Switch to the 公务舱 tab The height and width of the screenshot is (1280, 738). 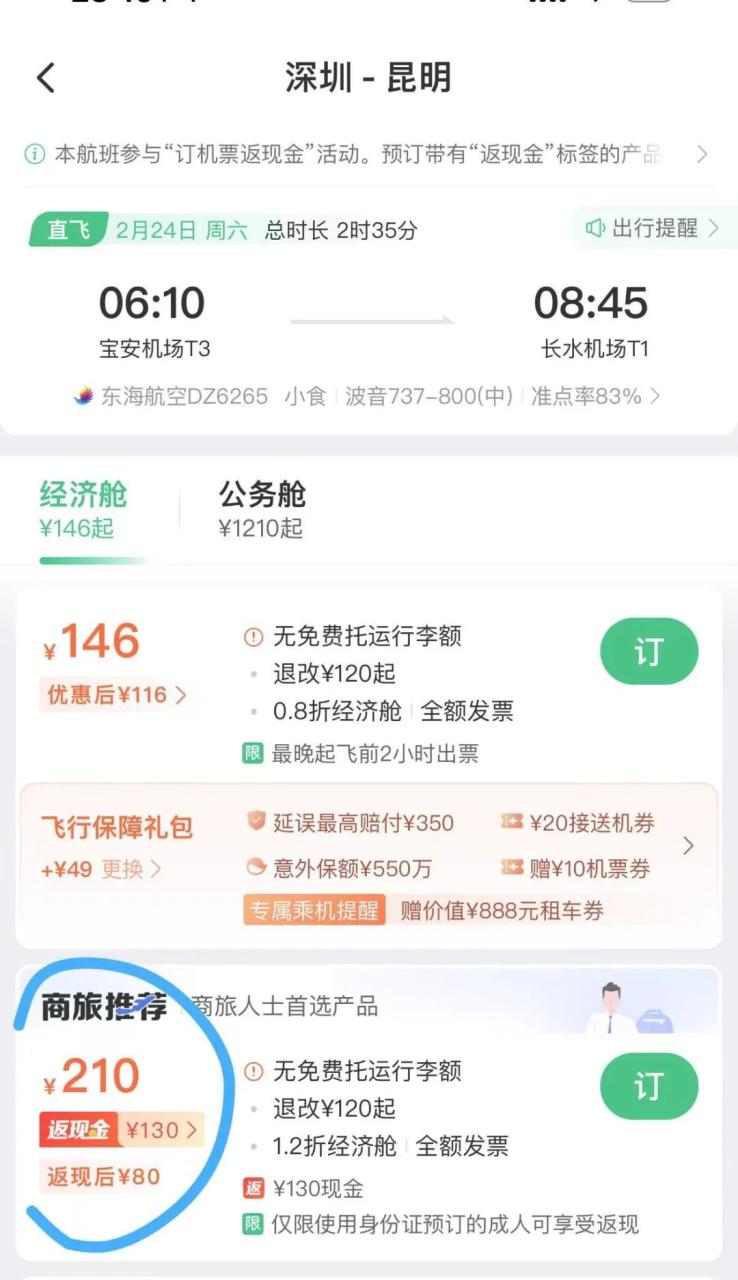point(262,509)
